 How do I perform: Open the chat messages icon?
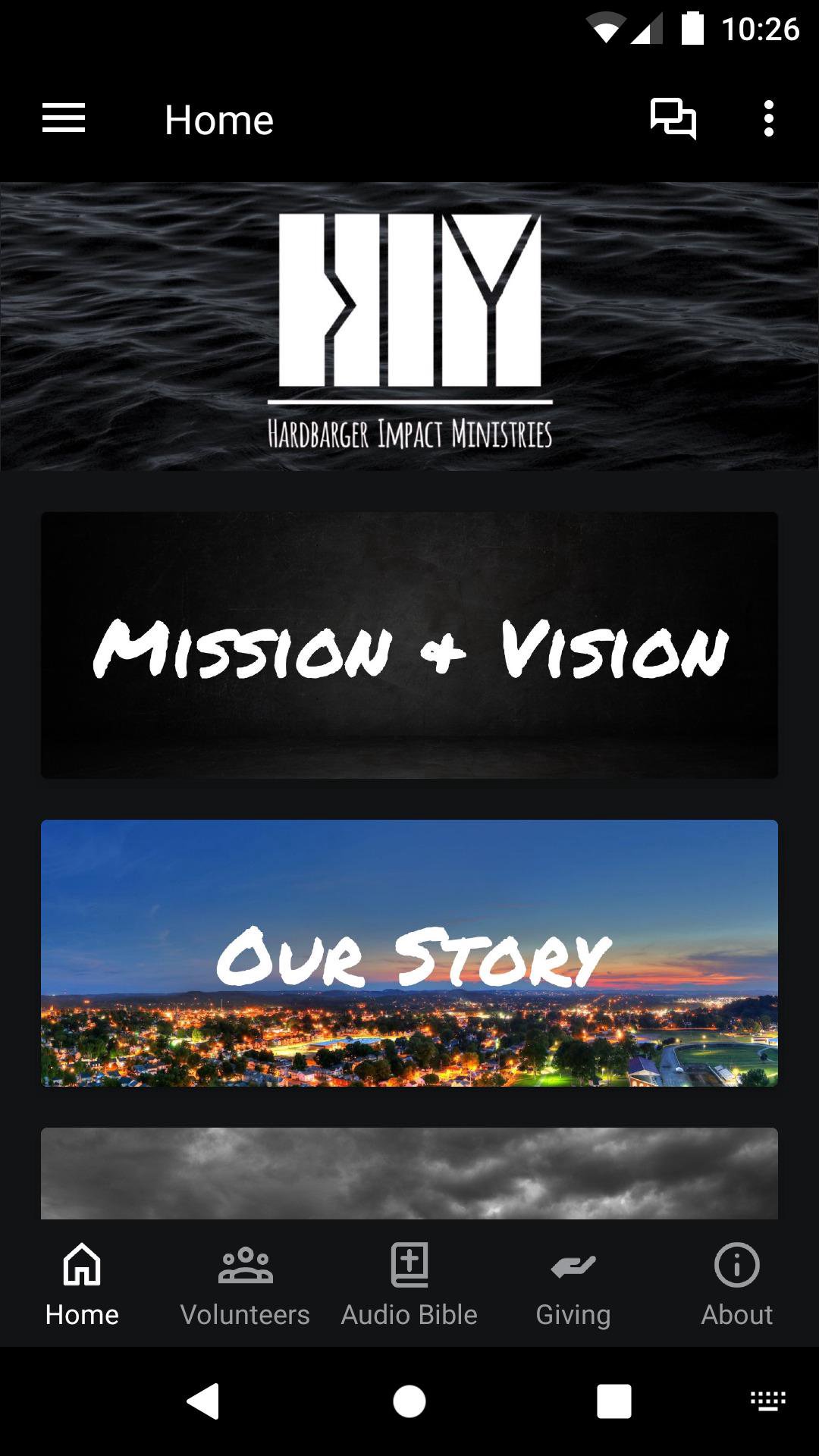coord(673,119)
